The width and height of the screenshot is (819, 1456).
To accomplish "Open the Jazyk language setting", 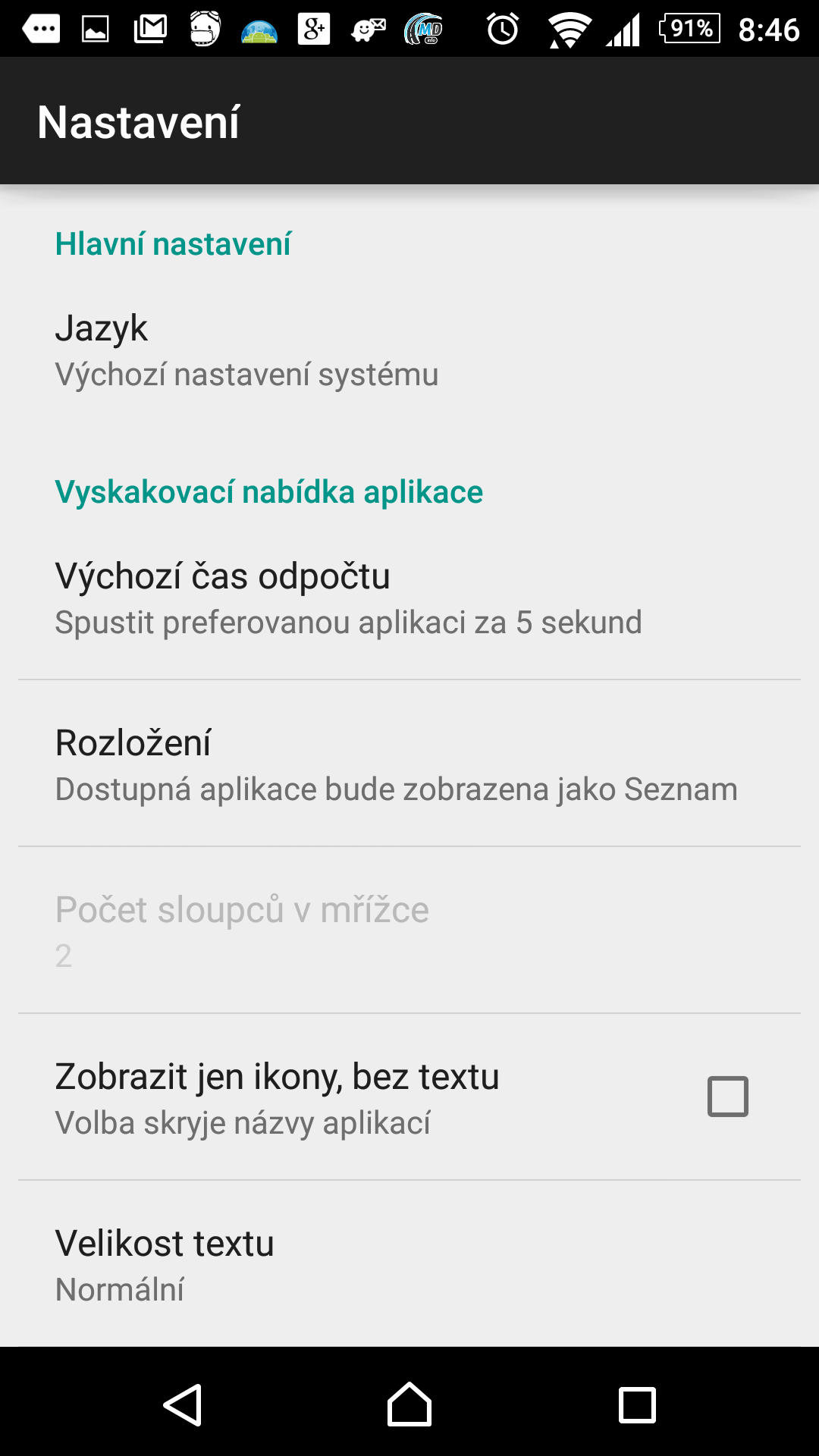I will click(409, 350).
